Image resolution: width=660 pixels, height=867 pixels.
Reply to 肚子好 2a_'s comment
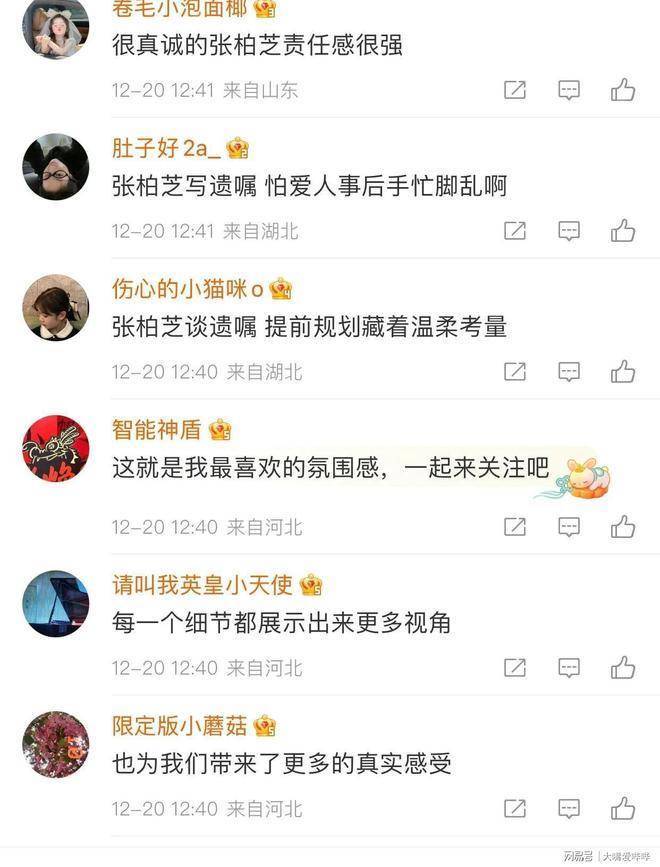click(x=569, y=231)
